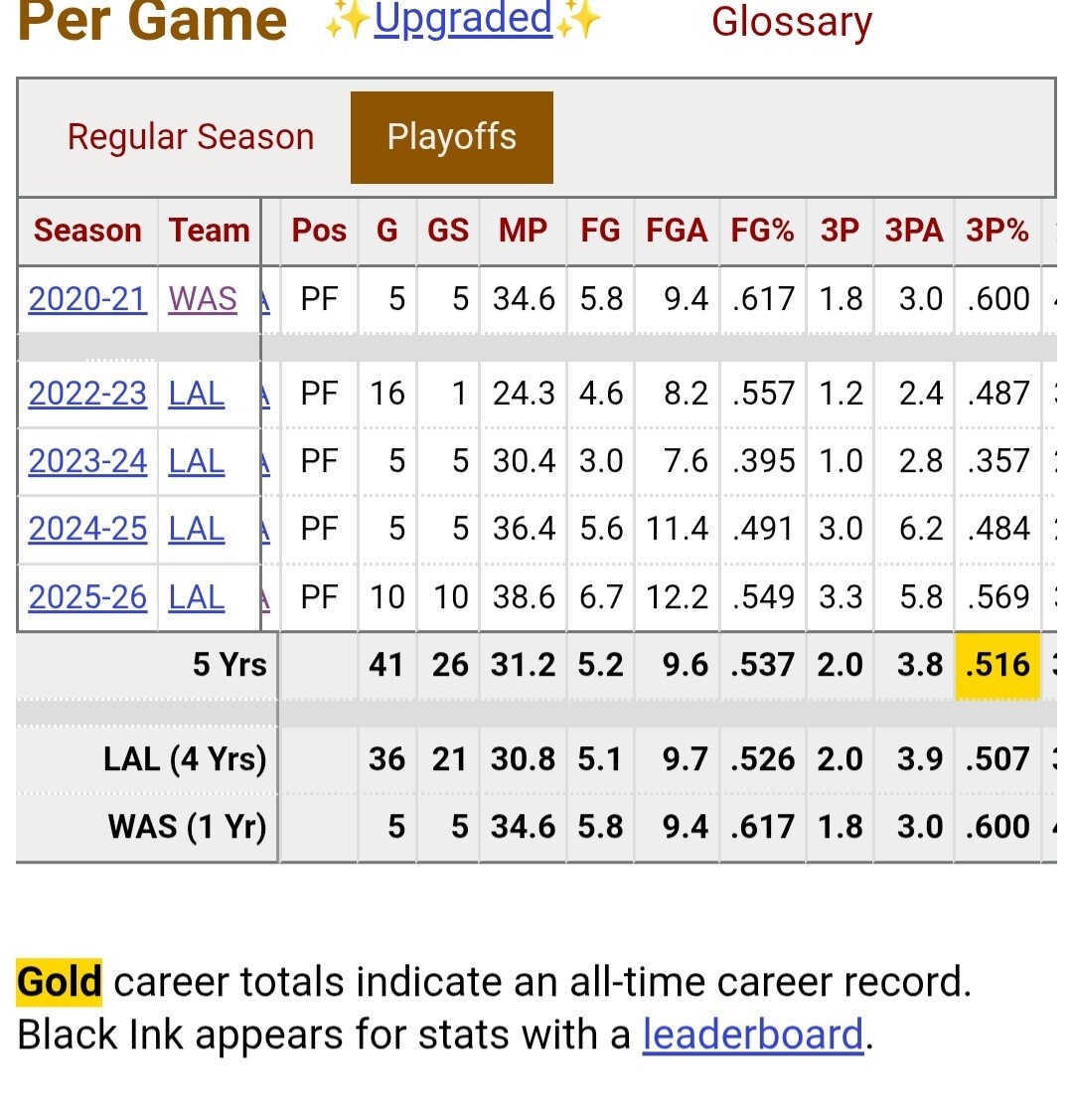Image resolution: width=1073 pixels, height=1120 pixels.
Task: Sort the table by the 3P% column
Action: click(997, 231)
